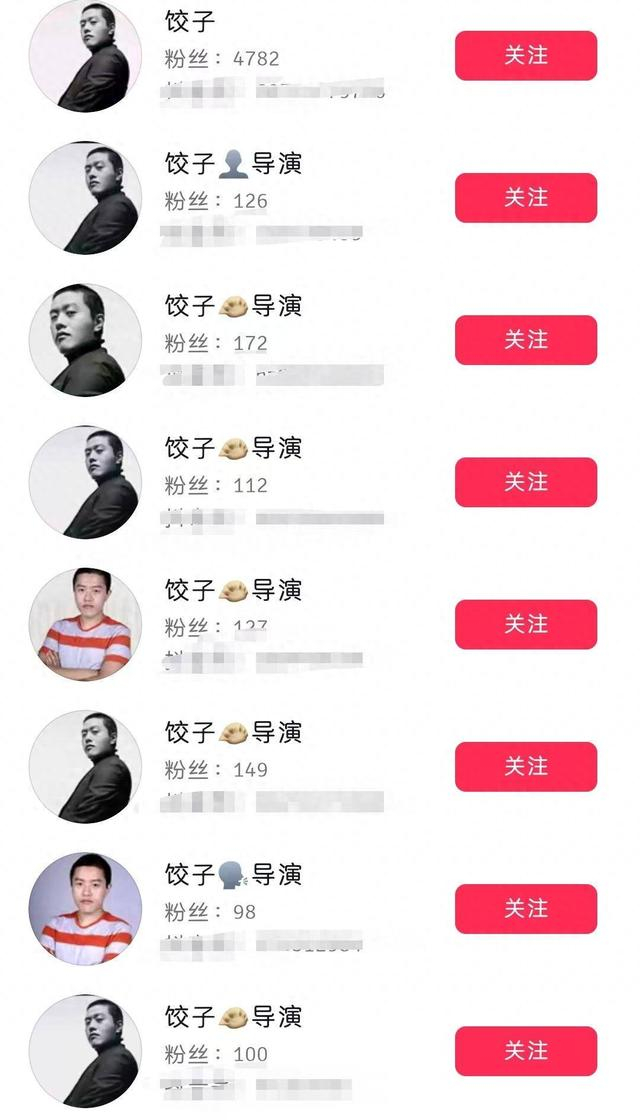Select the 饺子导演 row with 149 fans
This screenshot has height=1120, width=640.
233,733
